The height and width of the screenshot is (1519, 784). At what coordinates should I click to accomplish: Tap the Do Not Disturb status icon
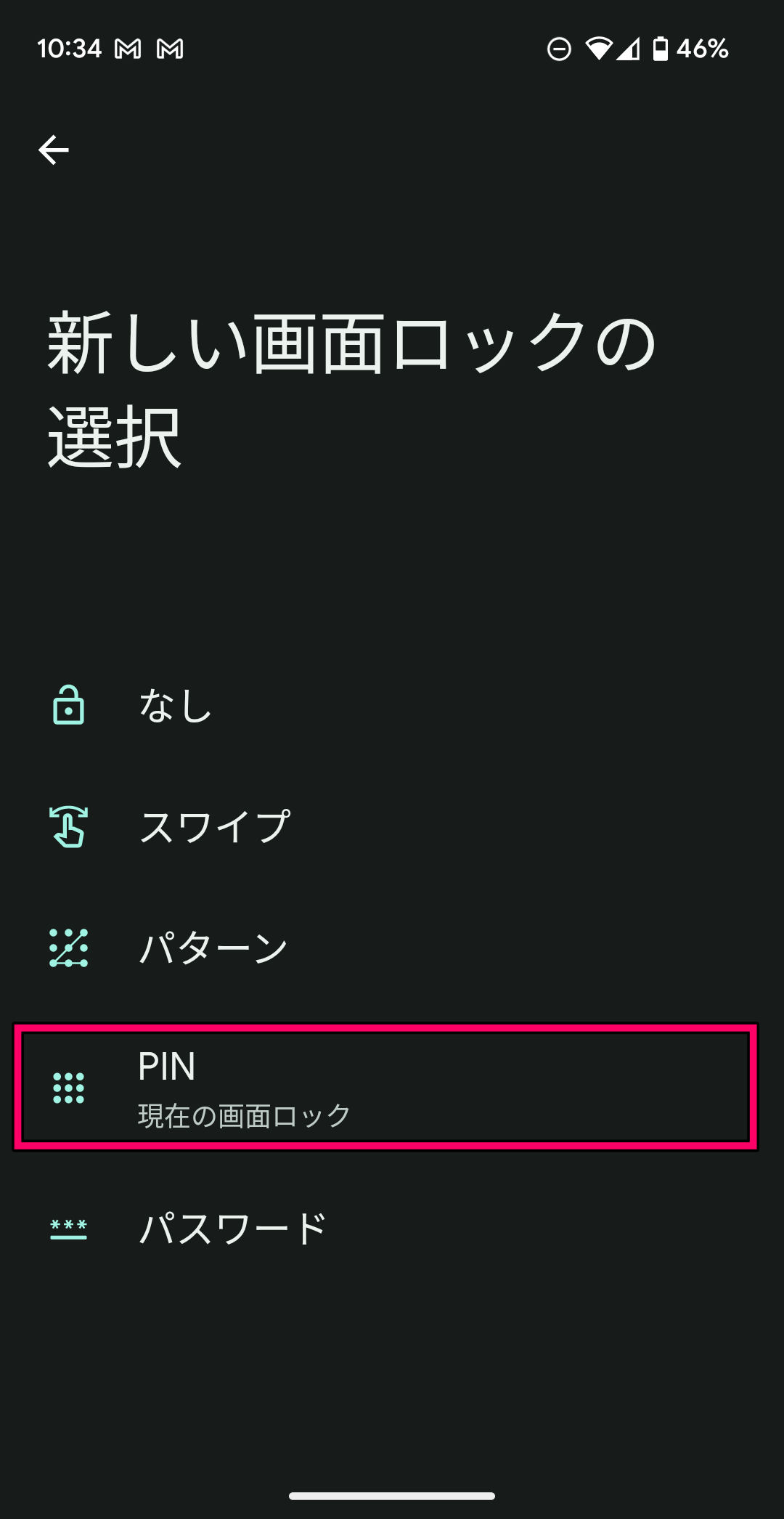pyautogui.click(x=559, y=49)
